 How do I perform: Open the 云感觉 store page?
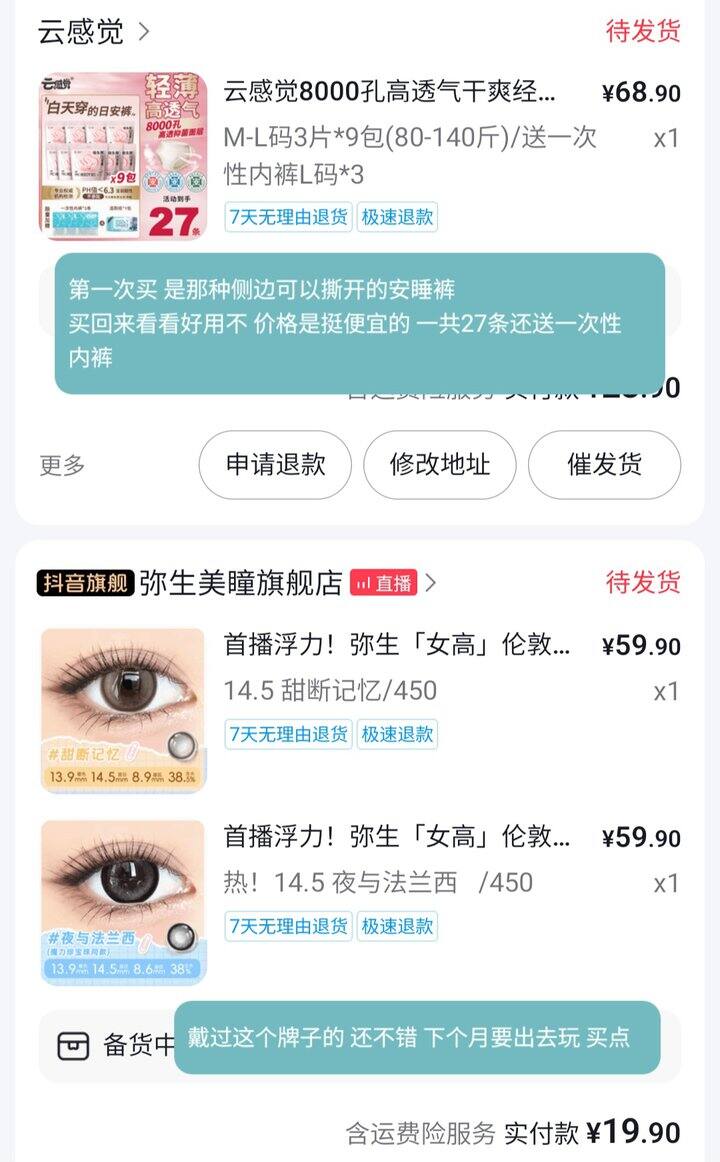point(93,32)
